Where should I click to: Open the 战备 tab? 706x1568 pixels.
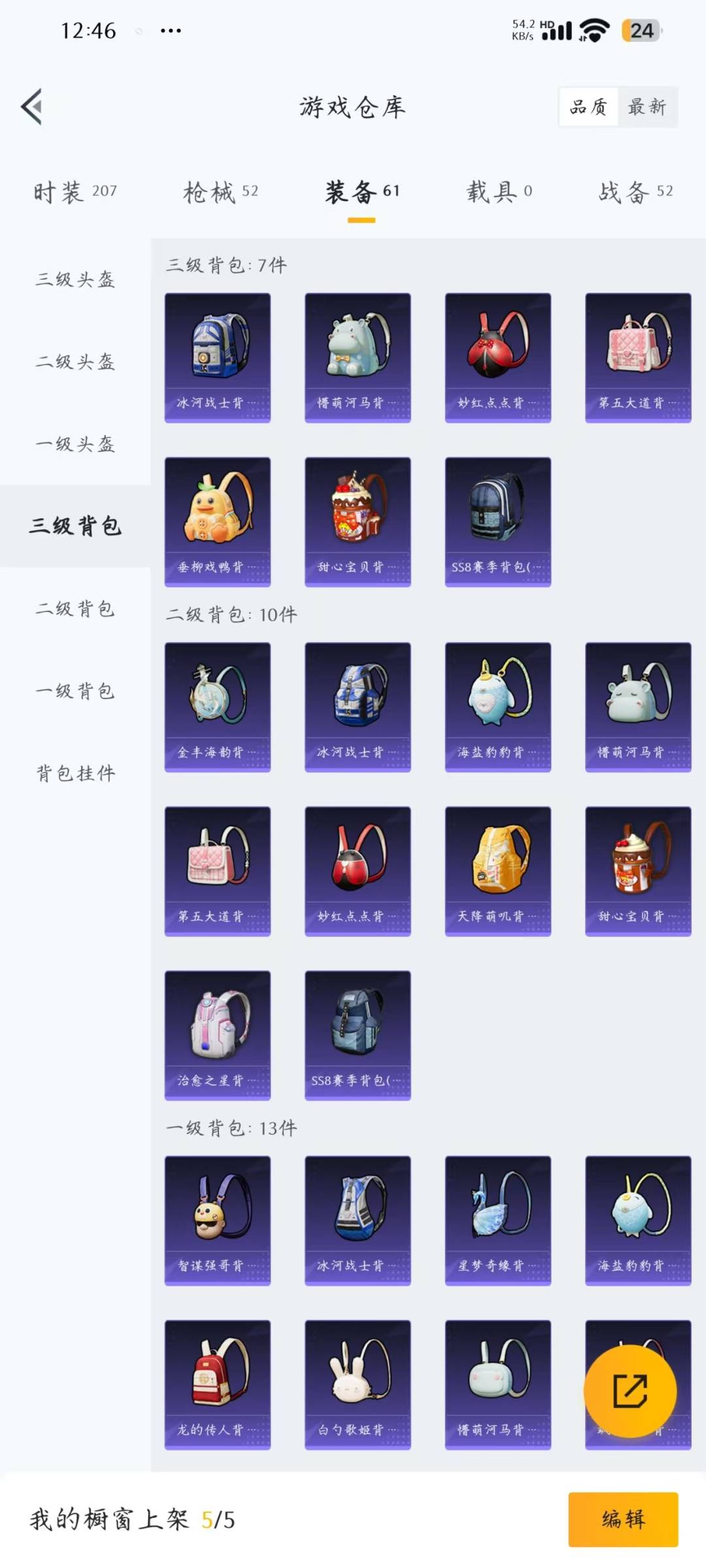pos(635,191)
